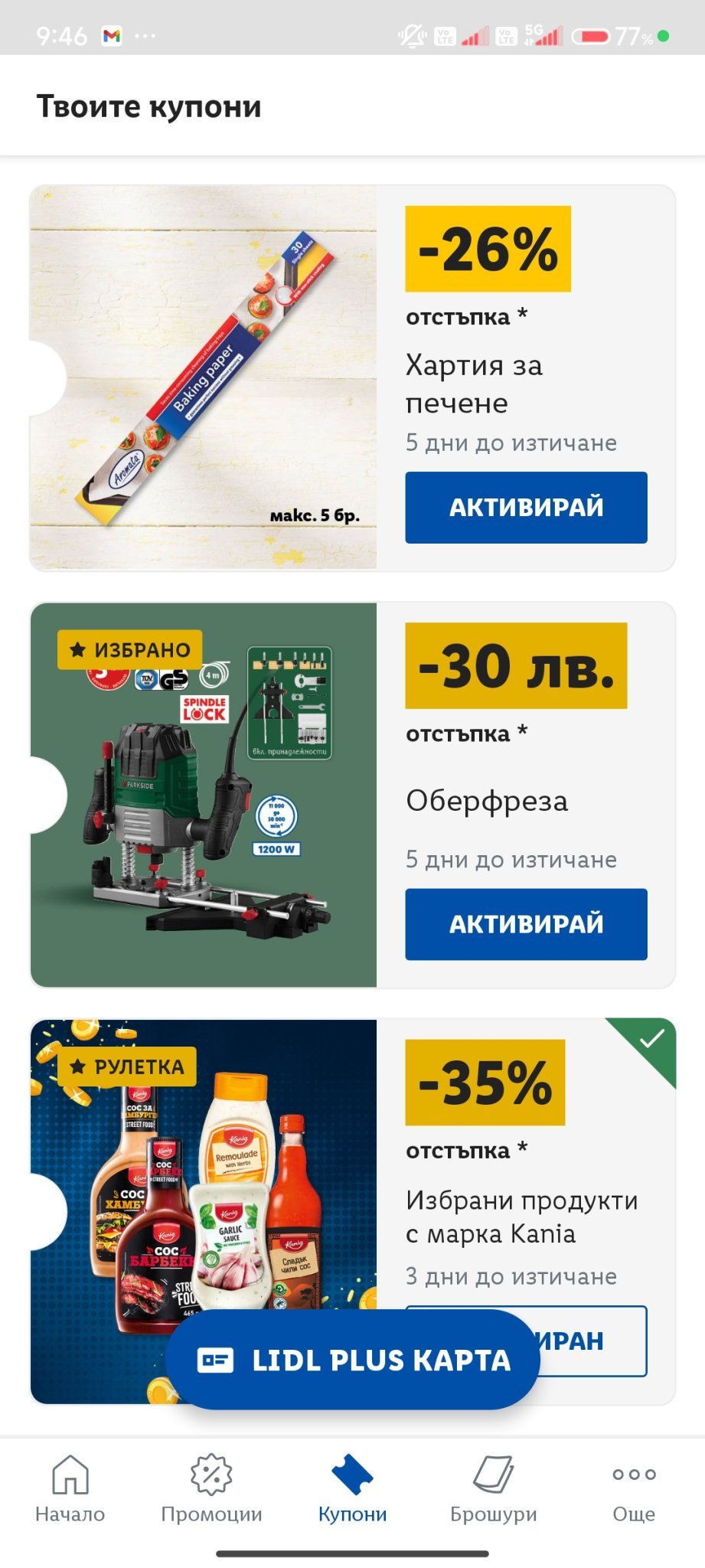The height and width of the screenshot is (1568, 705).
Task: Activate the baking paper coupon
Action: click(526, 507)
